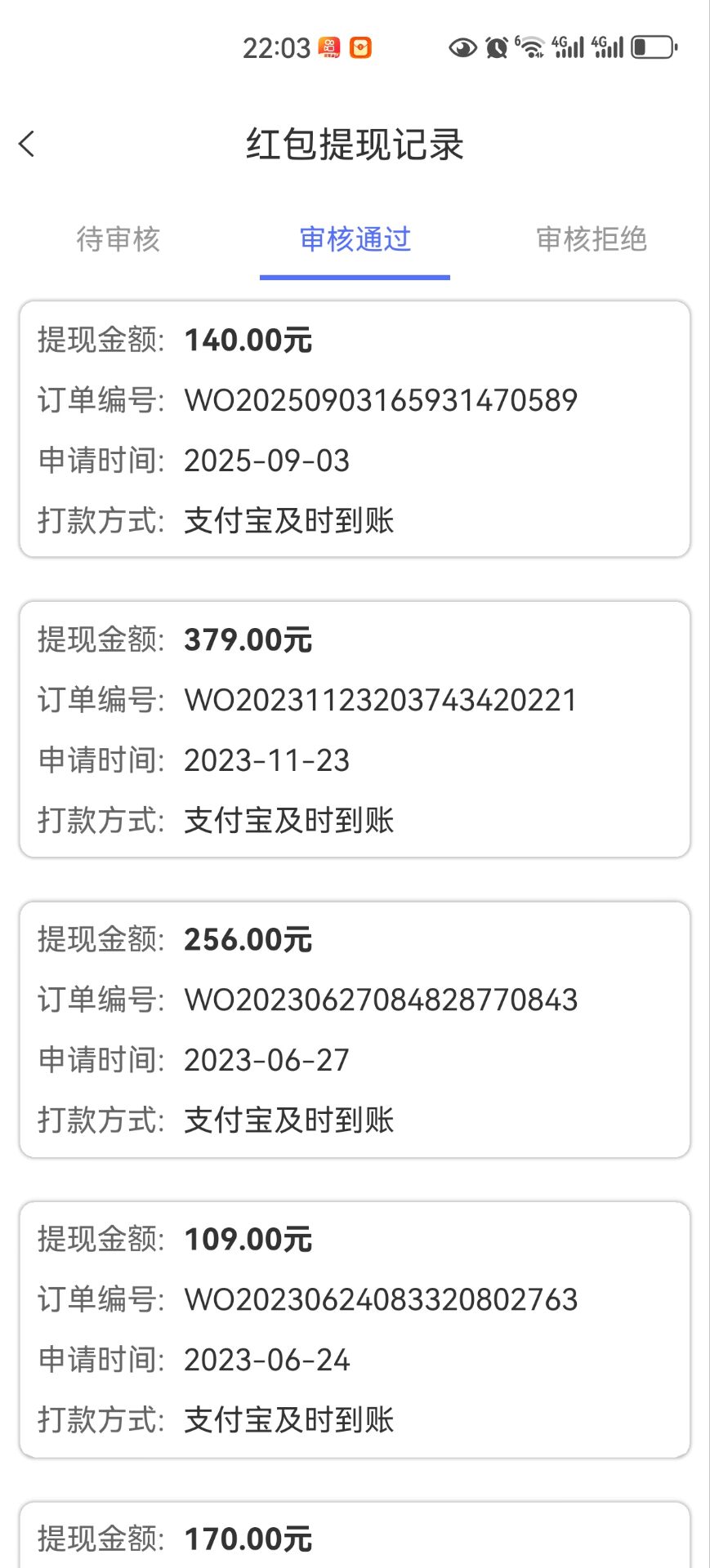This screenshot has height=1568, width=710.
Task: Select the 审核通过 tab
Action: 355,239
